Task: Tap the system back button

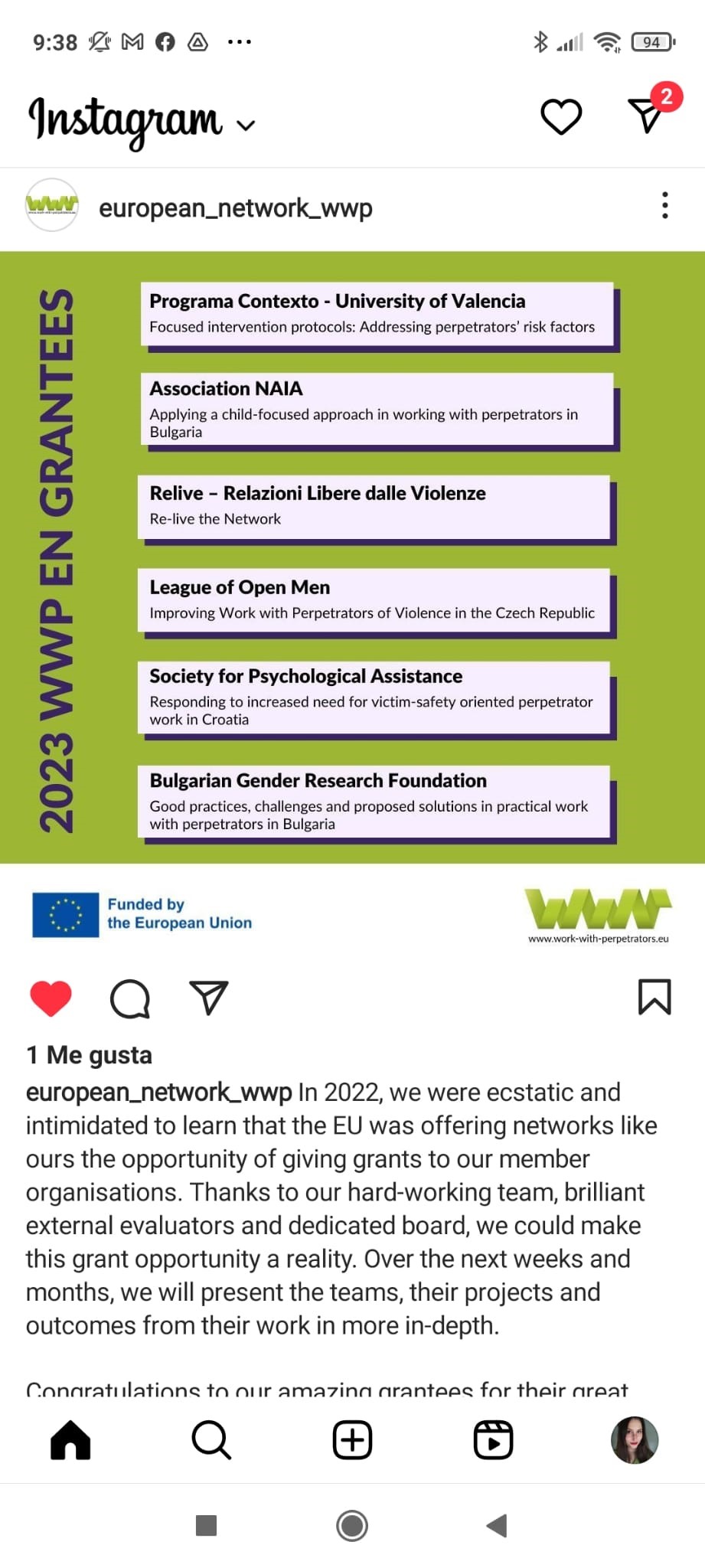Action: pos(497,1526)
